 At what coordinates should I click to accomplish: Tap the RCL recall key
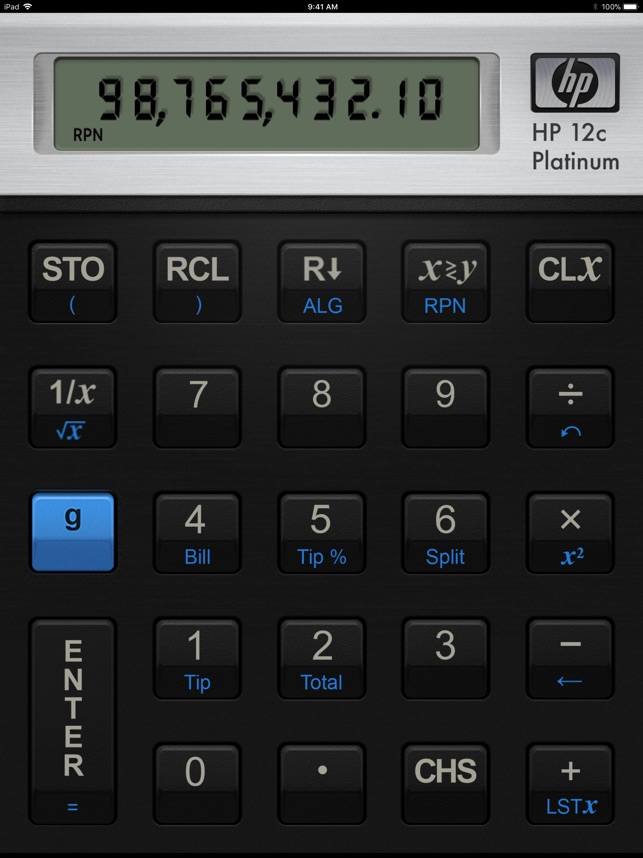tap(197, 281)
